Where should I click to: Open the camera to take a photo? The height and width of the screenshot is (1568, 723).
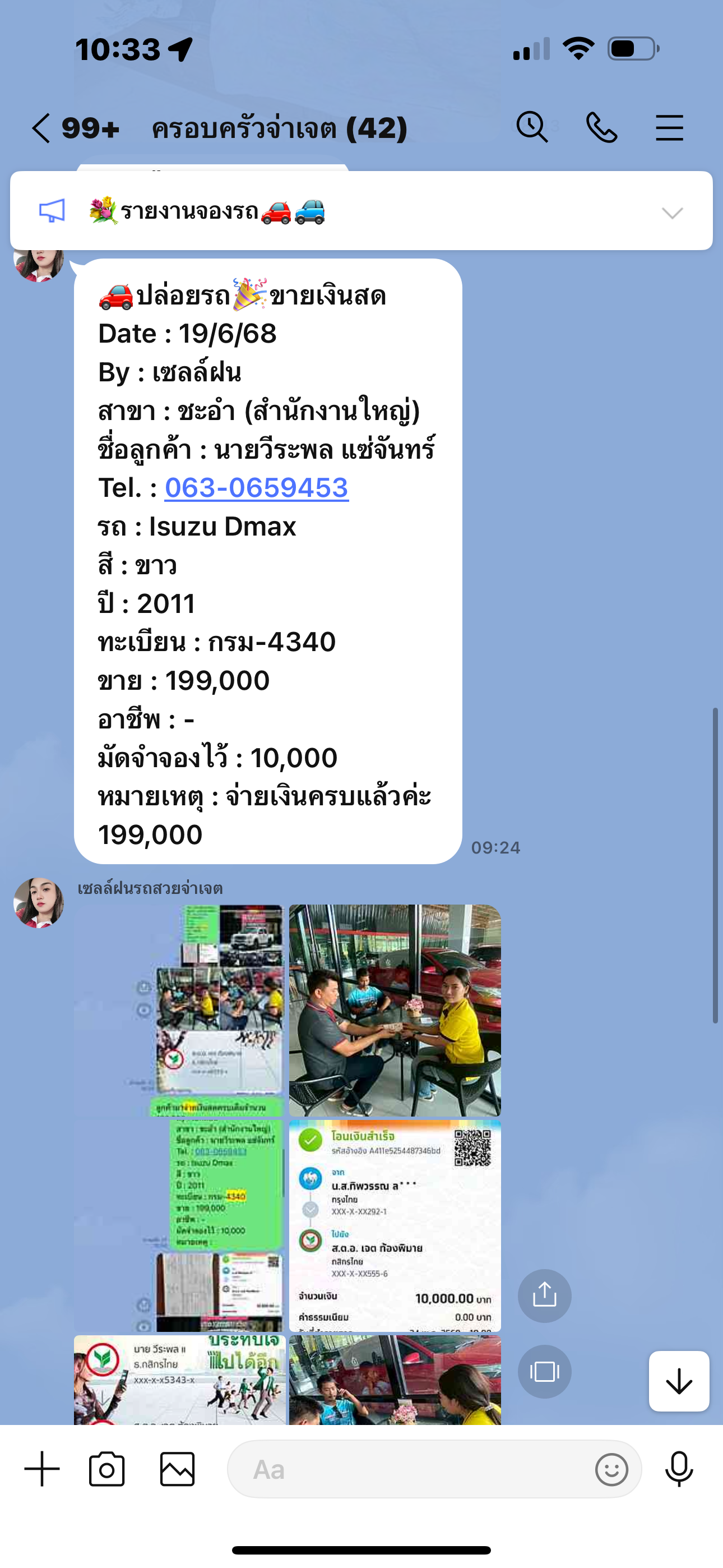pos(107,1469)
